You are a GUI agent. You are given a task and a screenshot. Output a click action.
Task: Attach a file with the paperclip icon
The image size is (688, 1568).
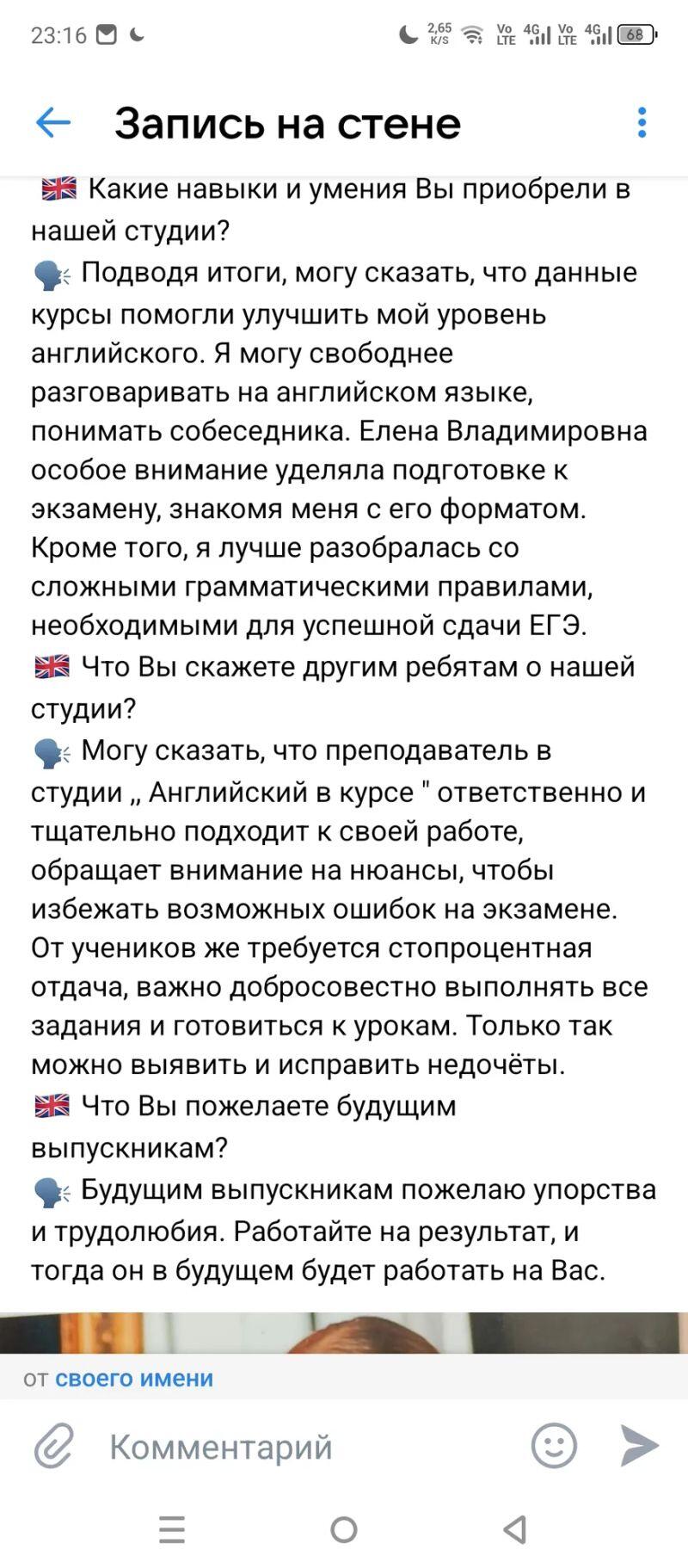(x=54, y=1446)
